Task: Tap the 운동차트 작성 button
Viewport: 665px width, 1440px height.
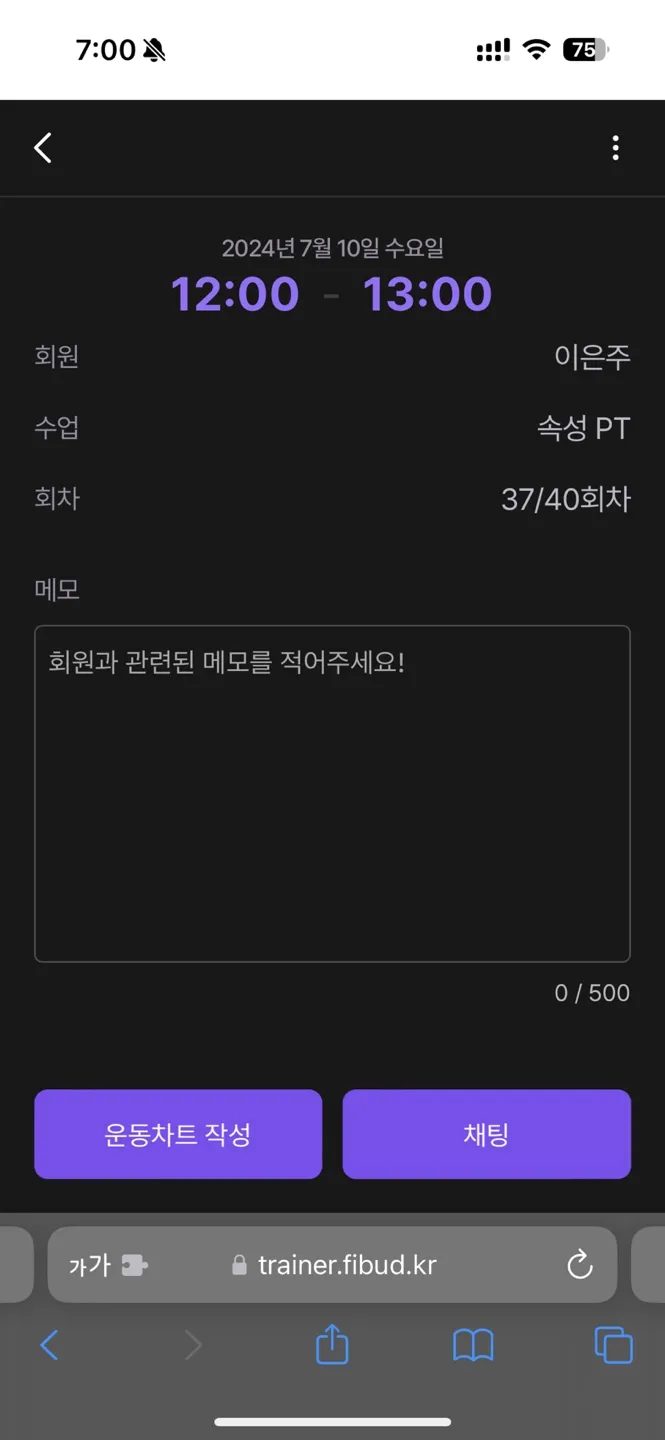Action: coord(178,1134)
